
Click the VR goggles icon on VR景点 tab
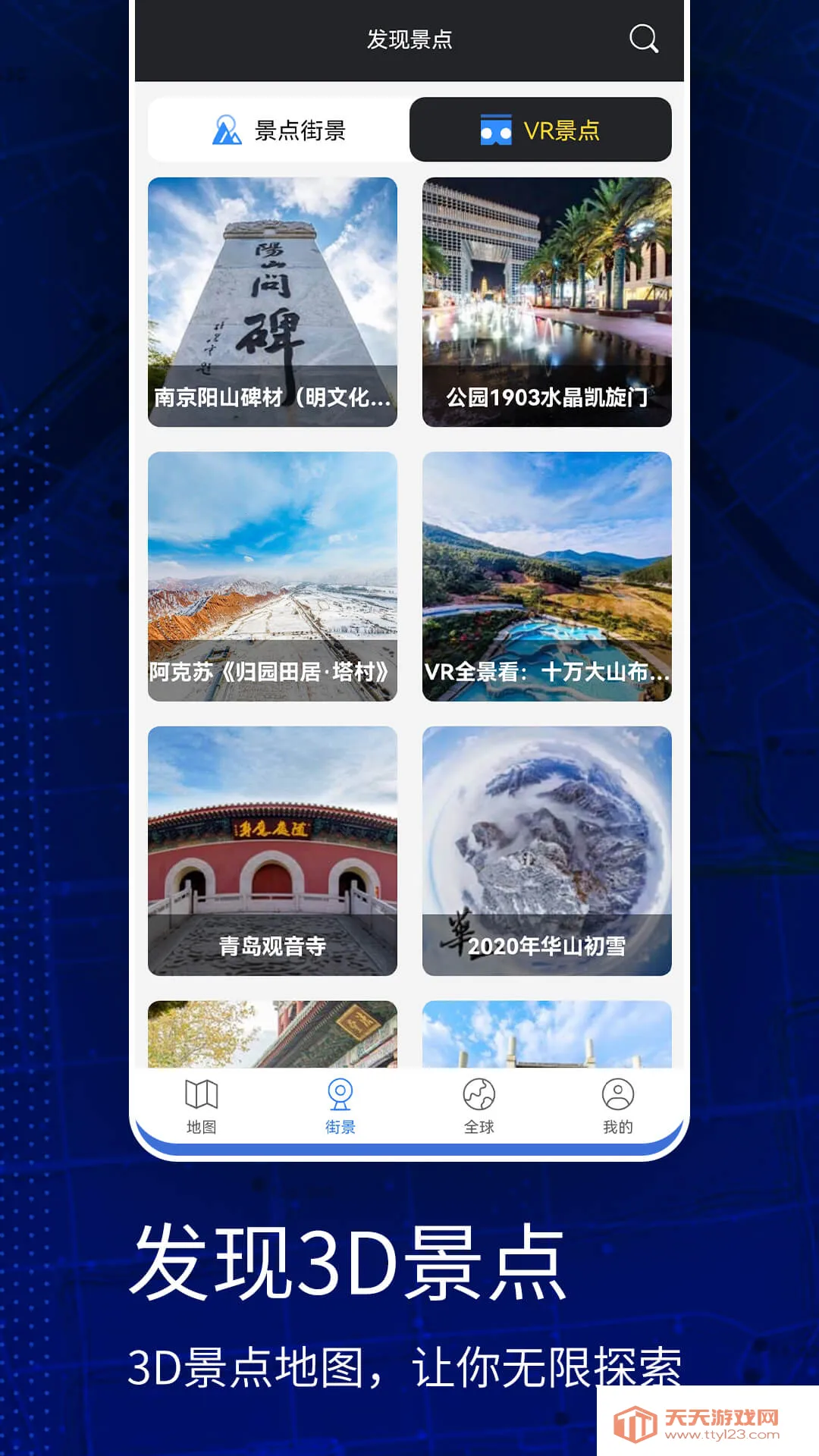coord(494,130)
